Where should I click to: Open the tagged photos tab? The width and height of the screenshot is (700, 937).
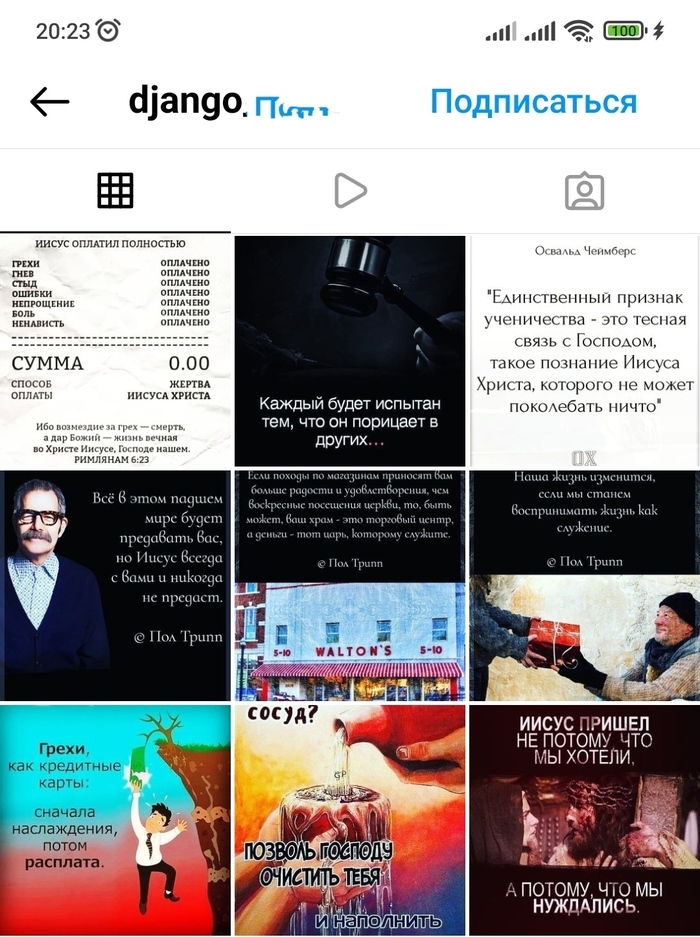click(x=584, y=190)
